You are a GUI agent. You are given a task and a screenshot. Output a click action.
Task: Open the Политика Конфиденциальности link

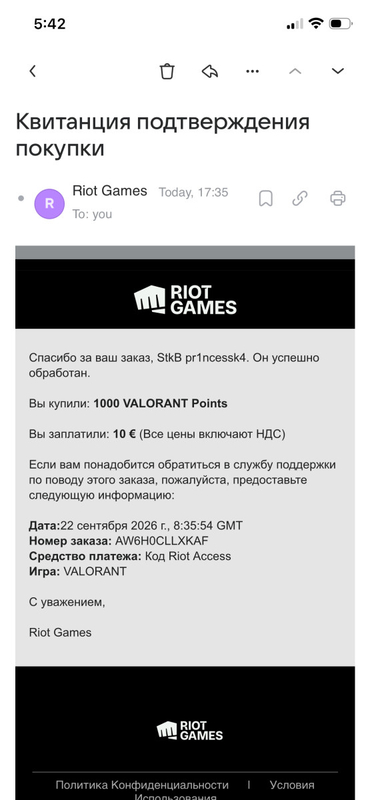click(x=142, y=785)
